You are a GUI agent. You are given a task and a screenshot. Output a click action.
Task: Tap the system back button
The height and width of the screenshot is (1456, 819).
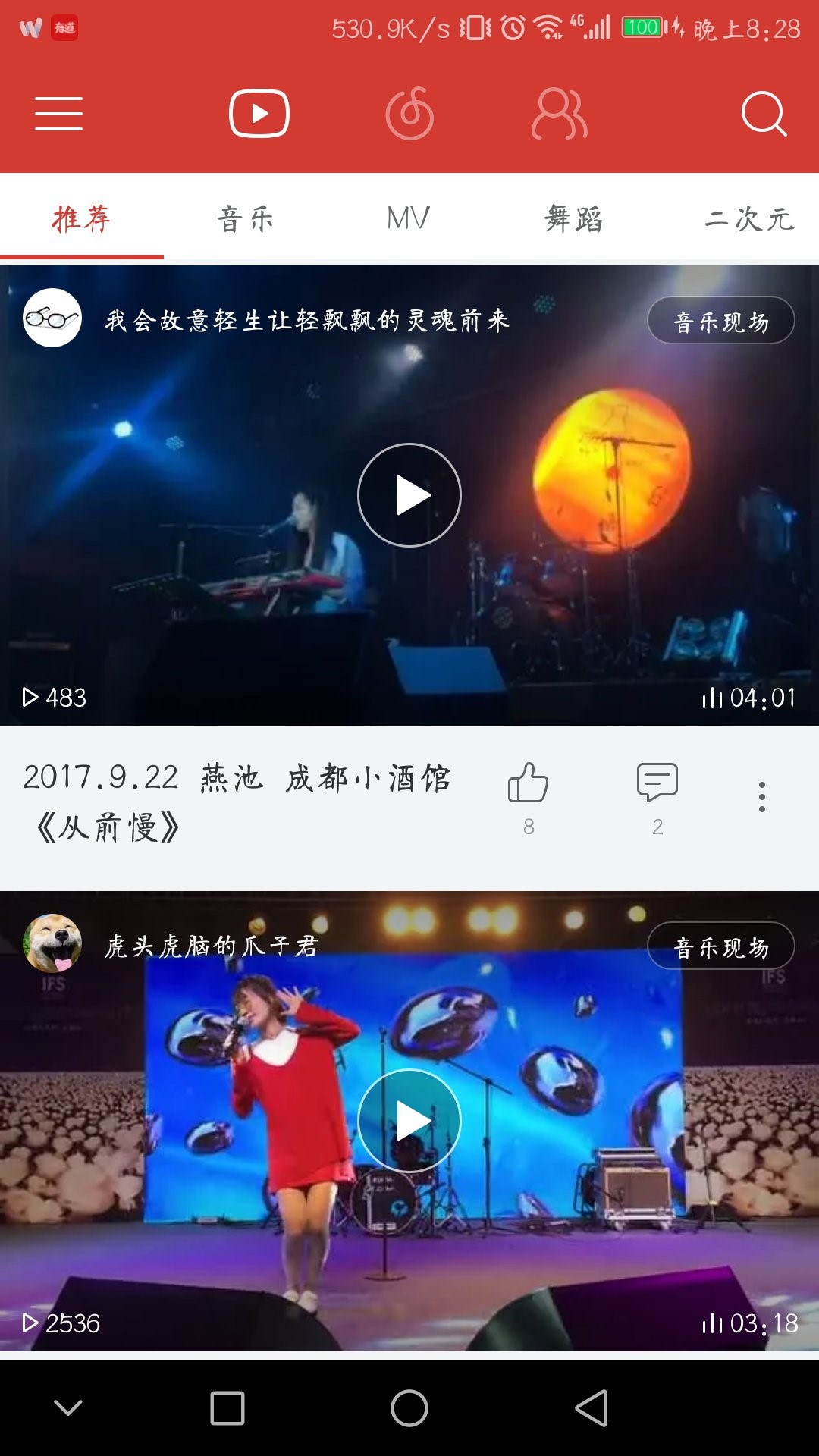(x=591, y=1408)
